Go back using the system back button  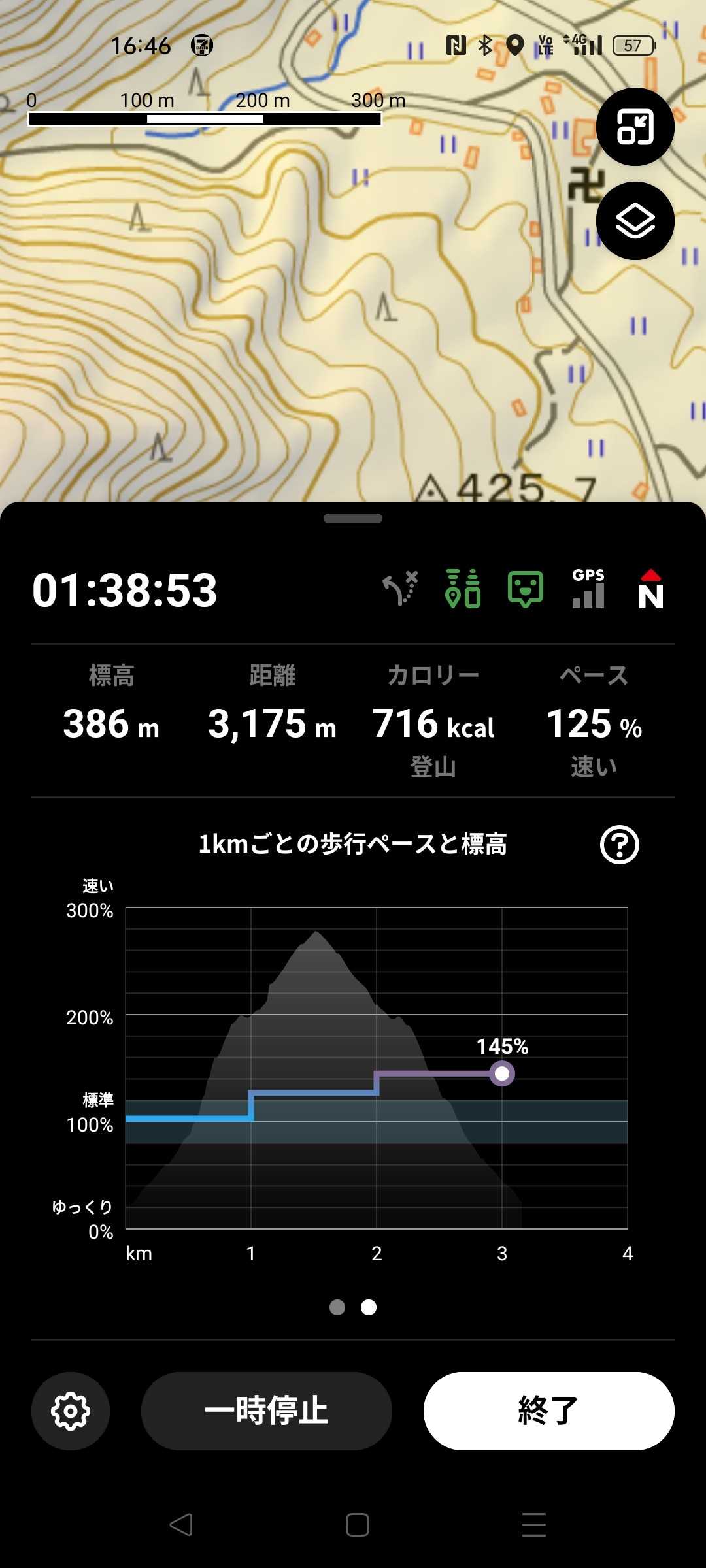coord(181,1525)
